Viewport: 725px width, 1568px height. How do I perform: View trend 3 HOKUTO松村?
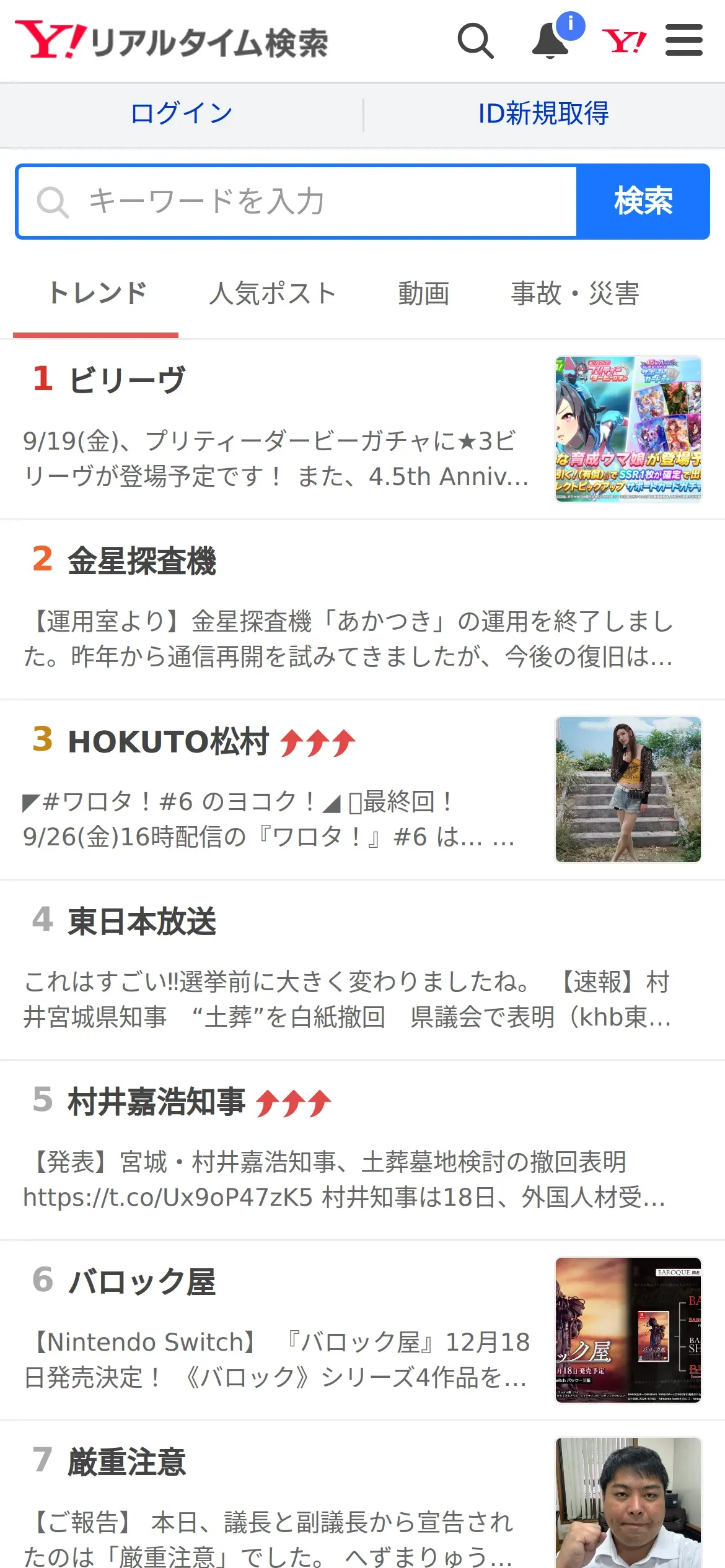pyautogui.click(x=168, y=741)
